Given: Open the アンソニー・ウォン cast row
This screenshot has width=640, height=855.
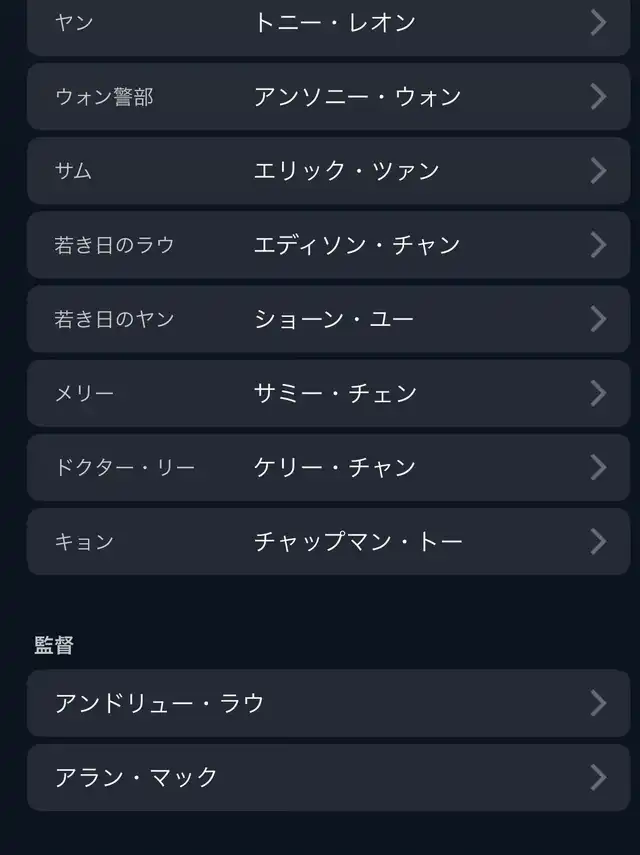Looking at the screenshot, I should (x=328, y=97).
